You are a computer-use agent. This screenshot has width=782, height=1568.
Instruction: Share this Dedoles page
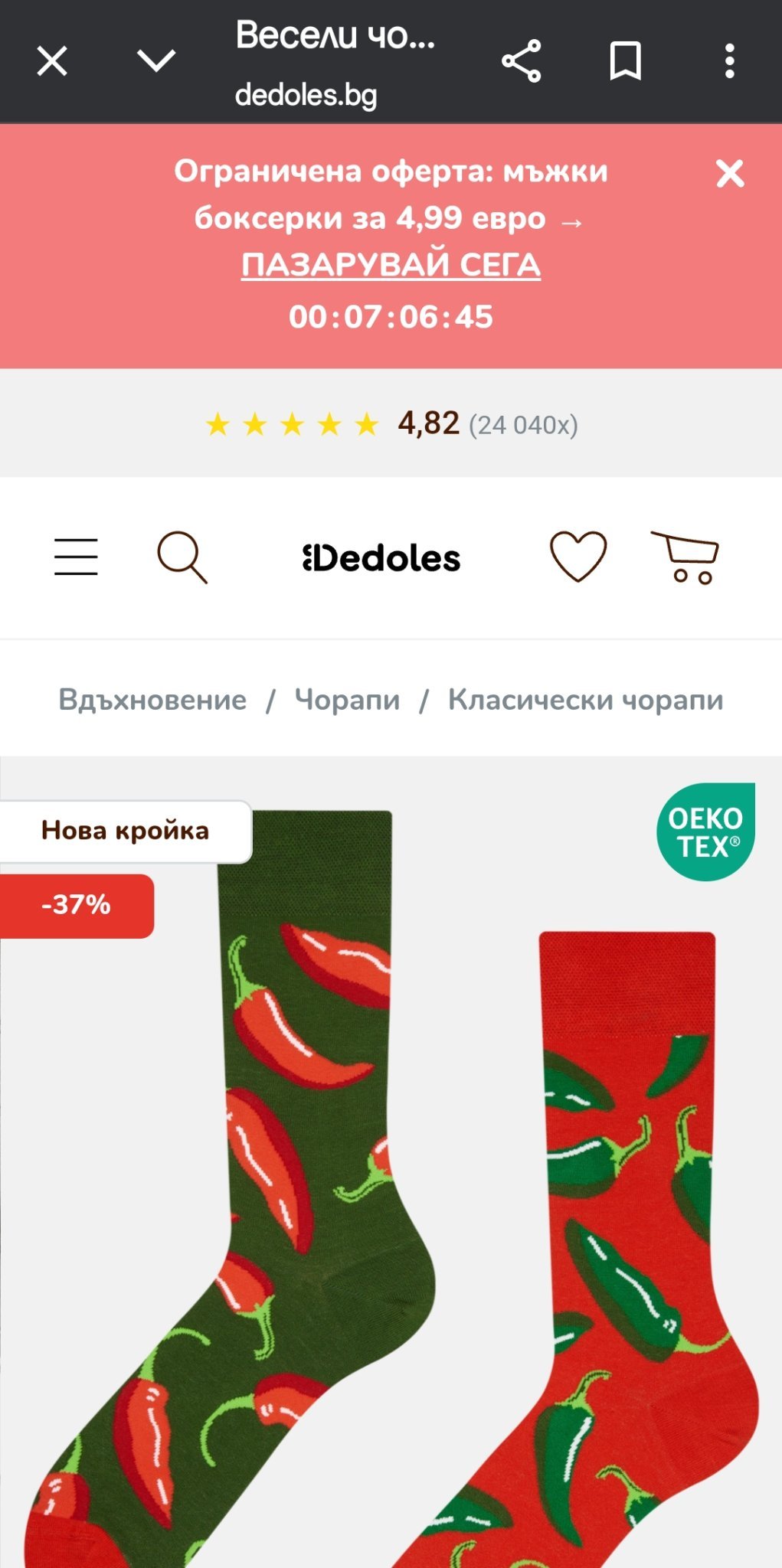tap(522, 61)
